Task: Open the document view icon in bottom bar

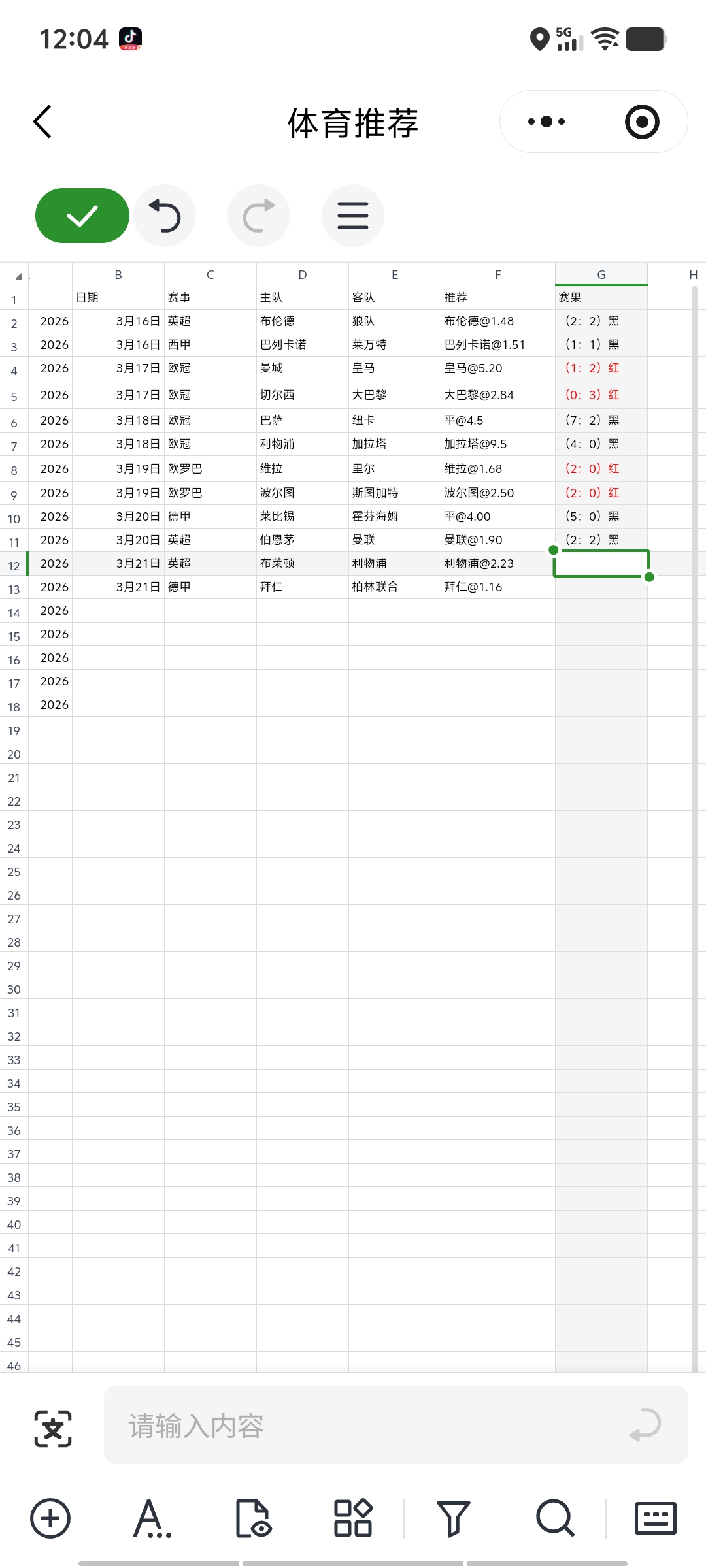Action: tap(253, 1518)
